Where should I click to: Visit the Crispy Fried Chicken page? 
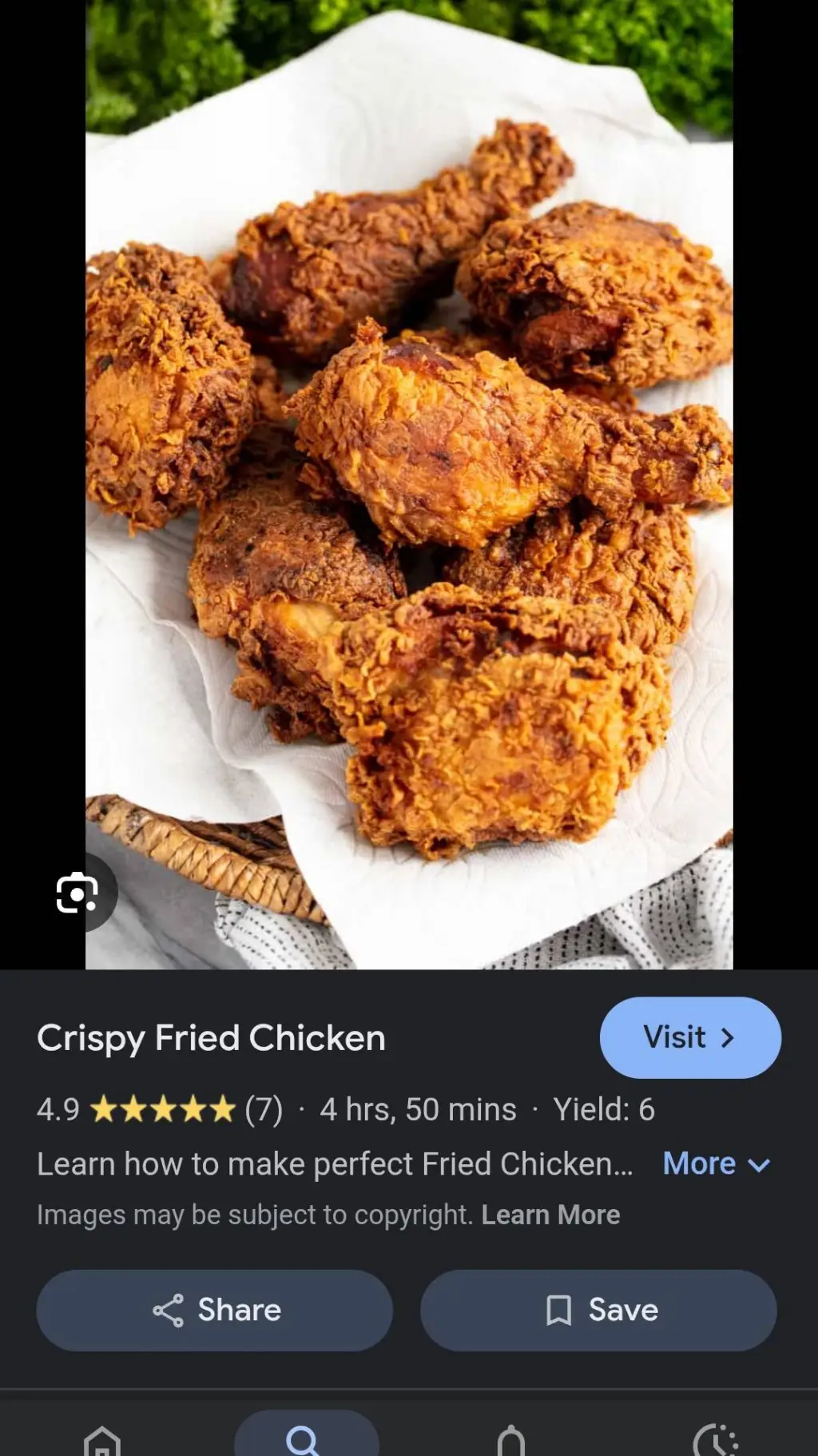(x=689, y=1037)
